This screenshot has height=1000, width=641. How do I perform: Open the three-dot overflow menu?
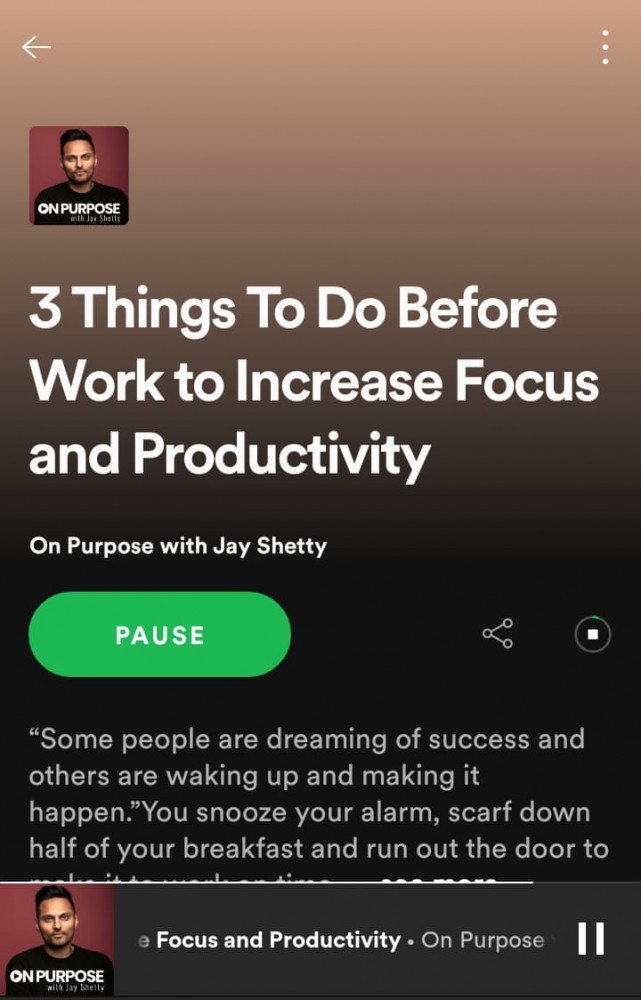605,47
